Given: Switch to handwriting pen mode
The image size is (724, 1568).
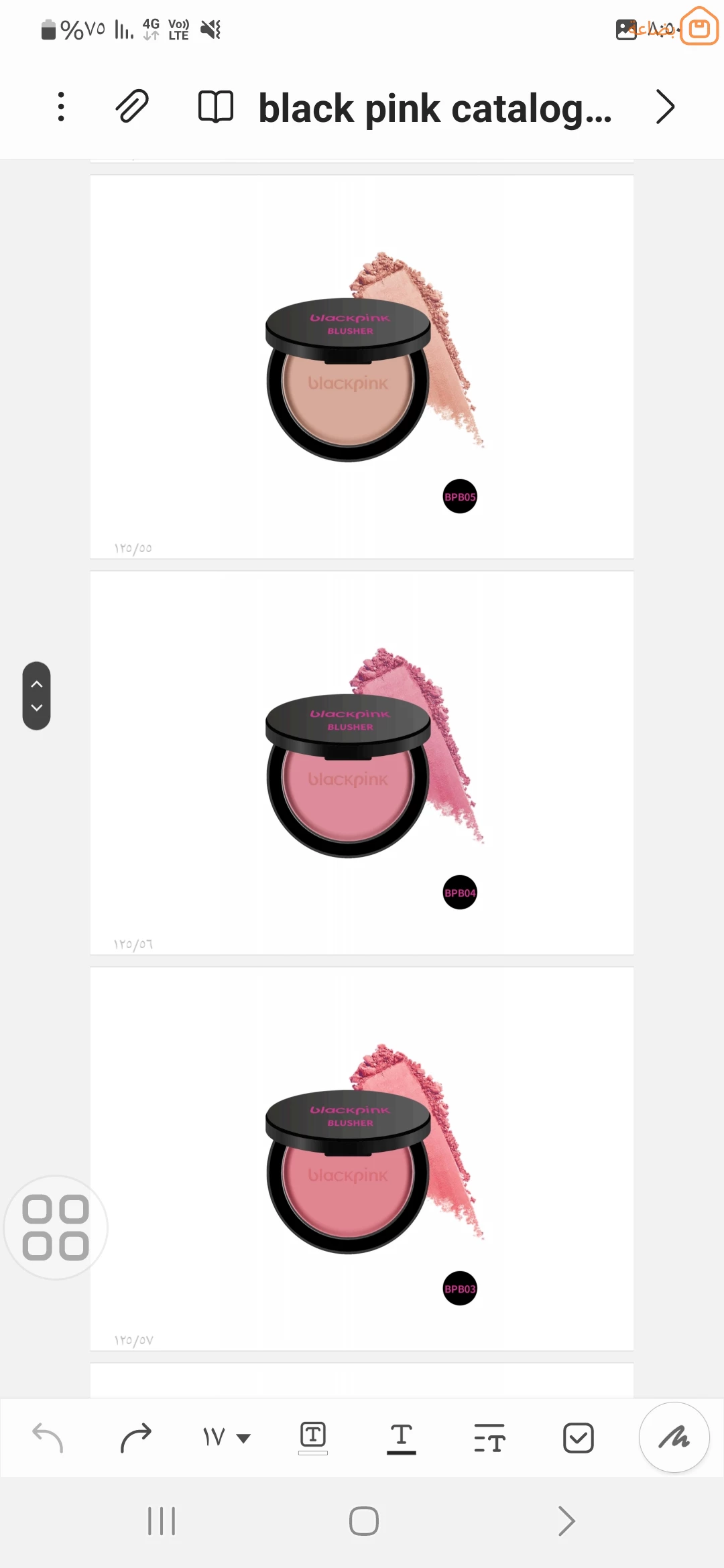Looking at the screenshot, I should coord(674,1437).
